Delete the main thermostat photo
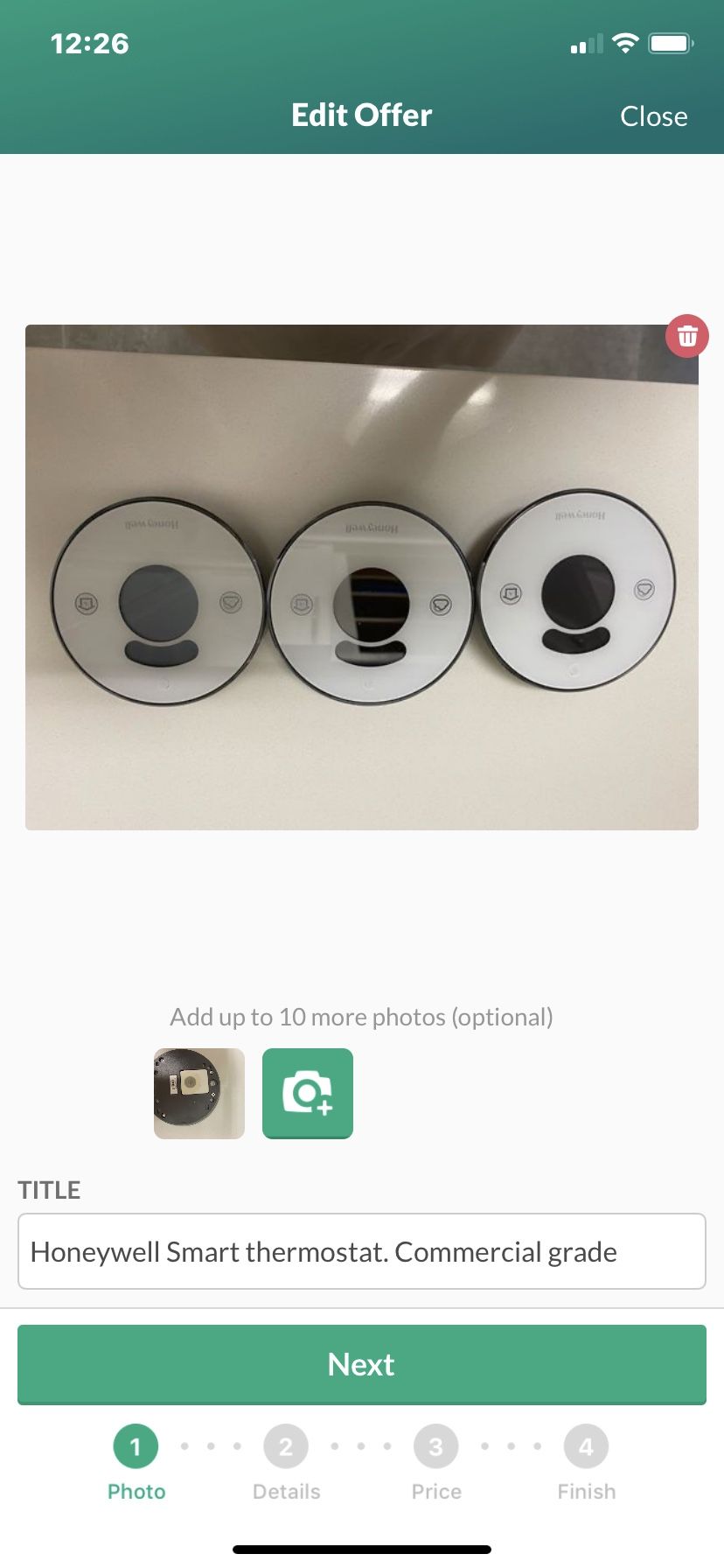Image resolution: width=724 pixels, height=1568 pixels. pyautogui.click(x=687, y=335)
